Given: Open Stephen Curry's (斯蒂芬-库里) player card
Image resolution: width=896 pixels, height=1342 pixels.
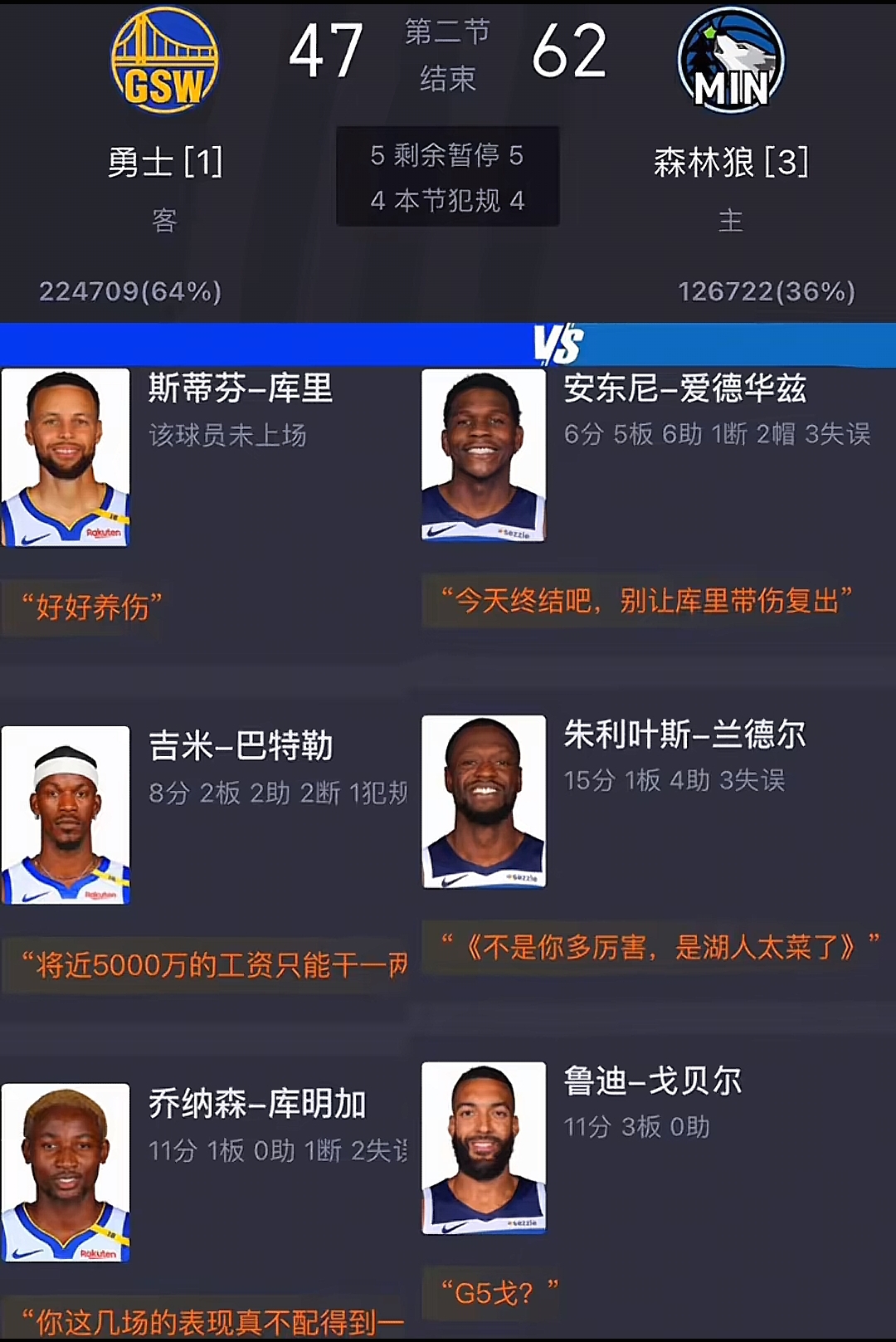Looking at the screenshot, I should click(x=66, y=457).
